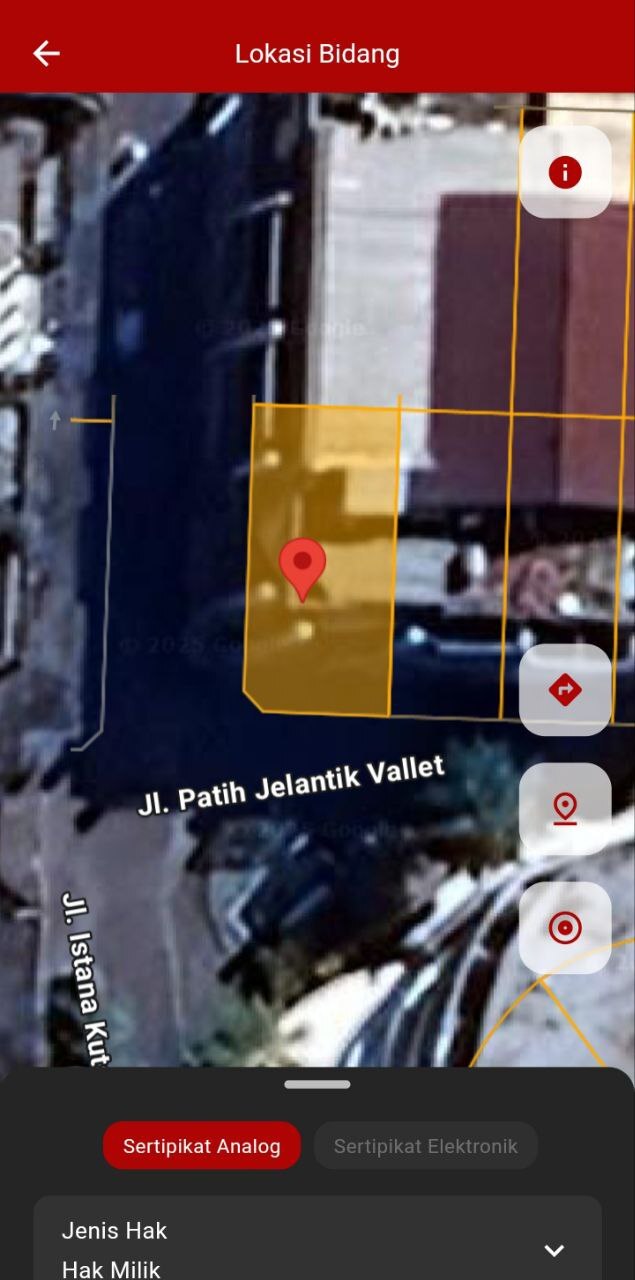Tap the location pin button
The height and width of the screenshot is (1280, 635).
(x=565, y=808)
